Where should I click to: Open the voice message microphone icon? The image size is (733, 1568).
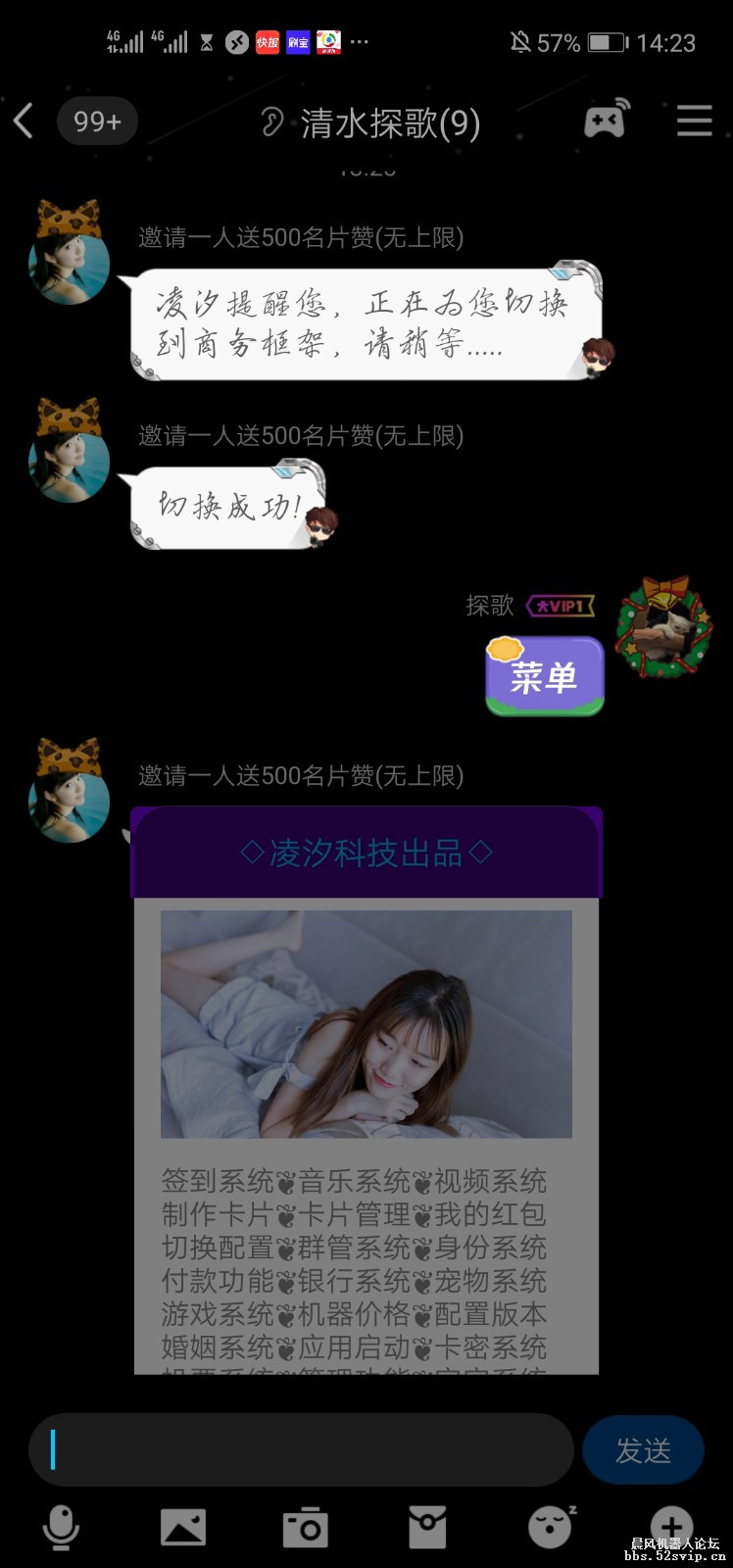click(61, 1525)
